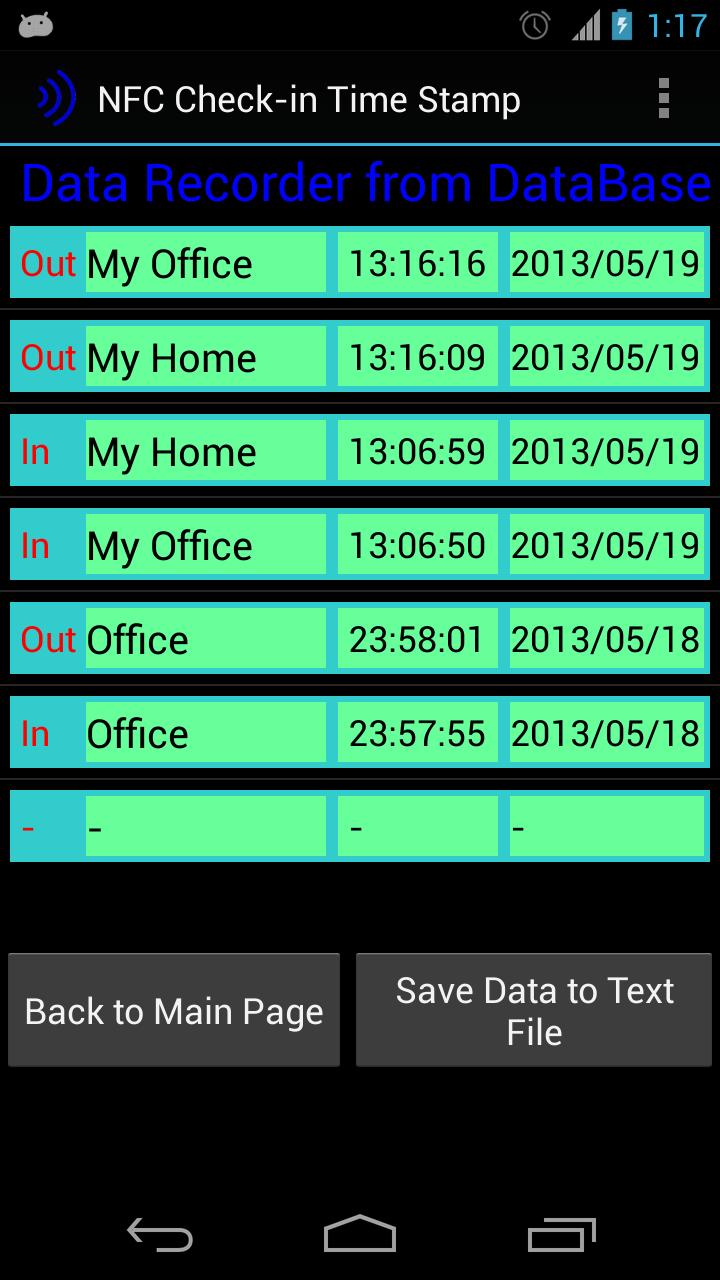Tap the Back to Main Page button
The width and height of the screenshot is (720, 1280).
(x=174, y=1010)
